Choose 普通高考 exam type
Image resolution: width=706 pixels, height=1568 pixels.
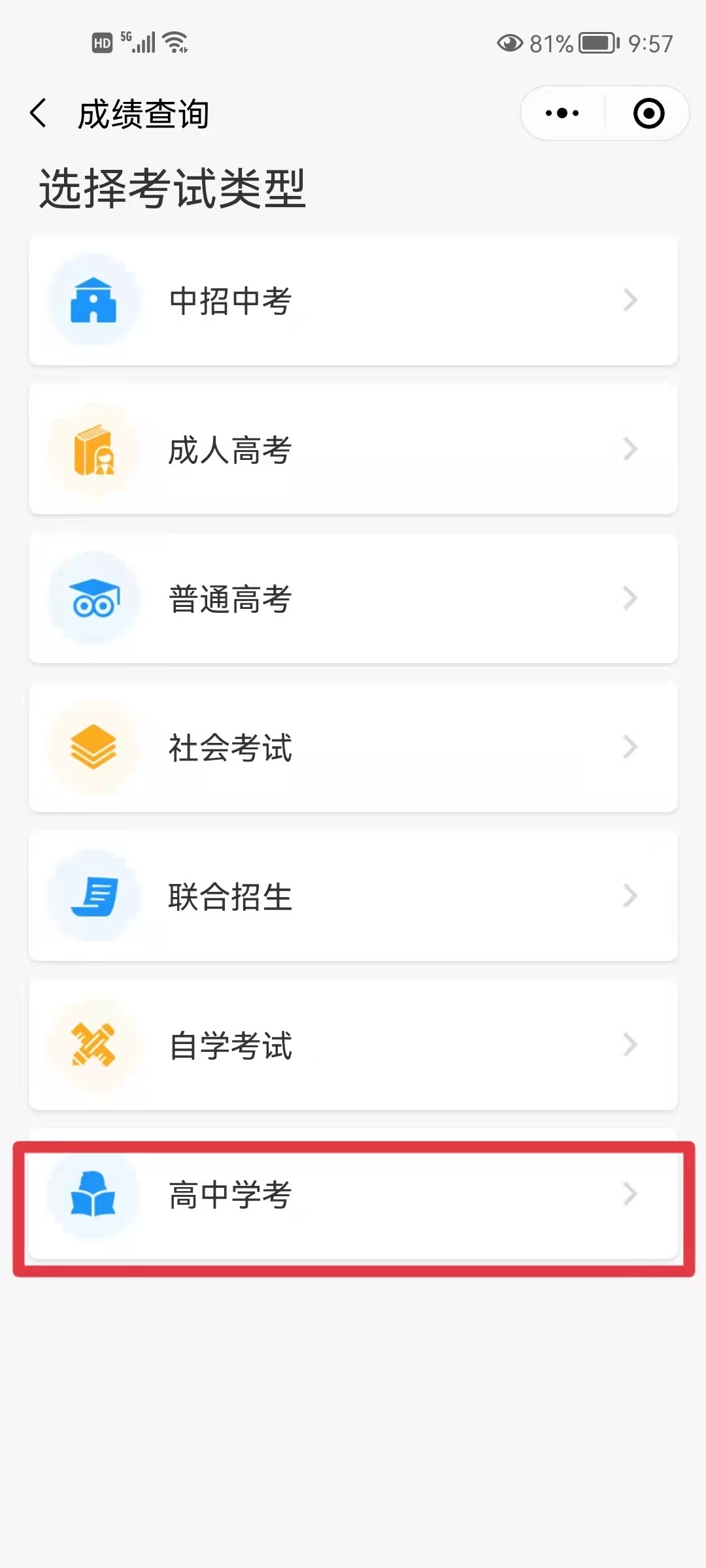(x=353, y=598)
